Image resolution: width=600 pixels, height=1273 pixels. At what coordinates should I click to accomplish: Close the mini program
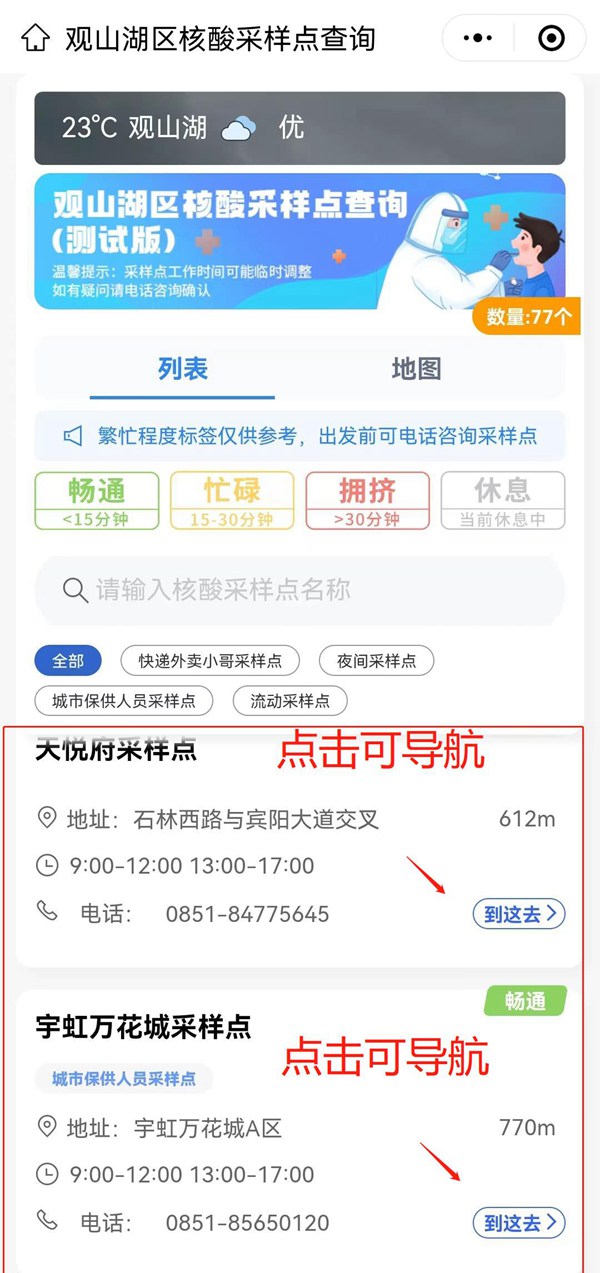(x=551, y=39)
